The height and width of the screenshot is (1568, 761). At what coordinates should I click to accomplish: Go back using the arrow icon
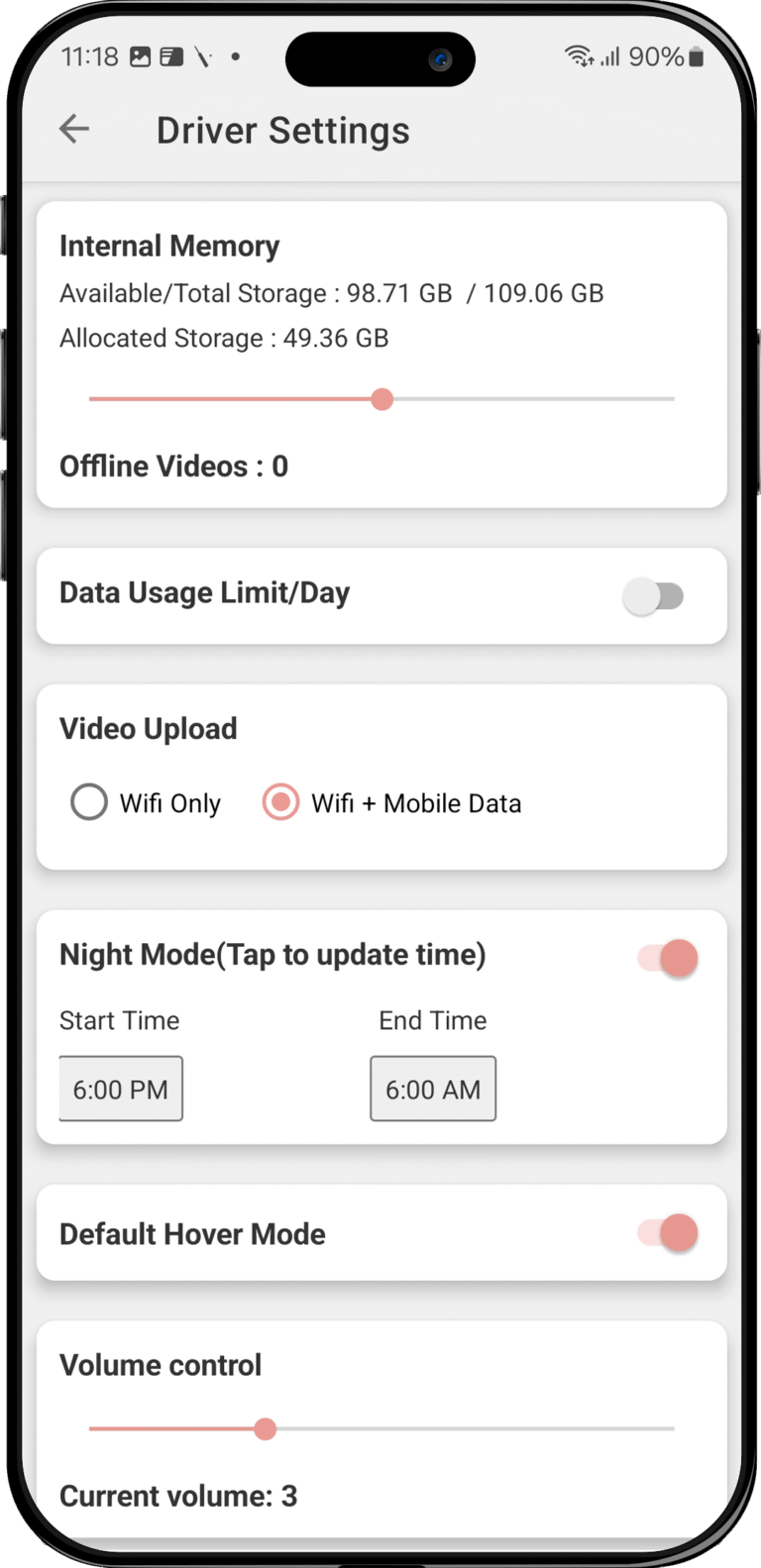point(74,129)
